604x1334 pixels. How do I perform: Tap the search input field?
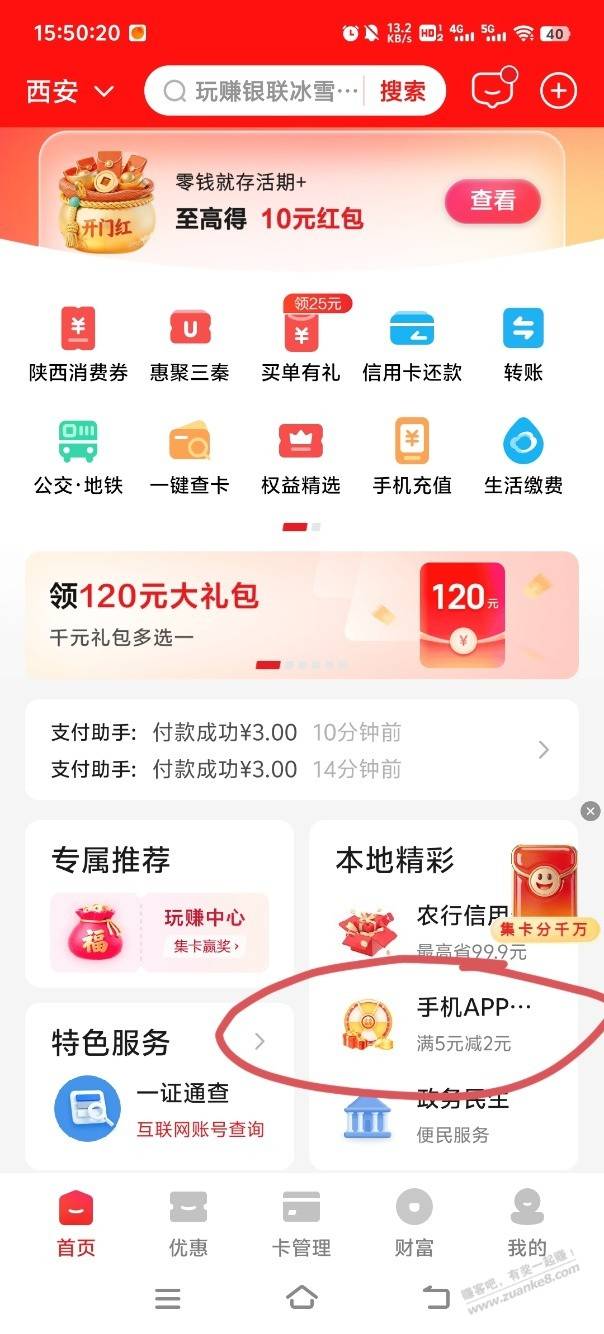(265, 92)
